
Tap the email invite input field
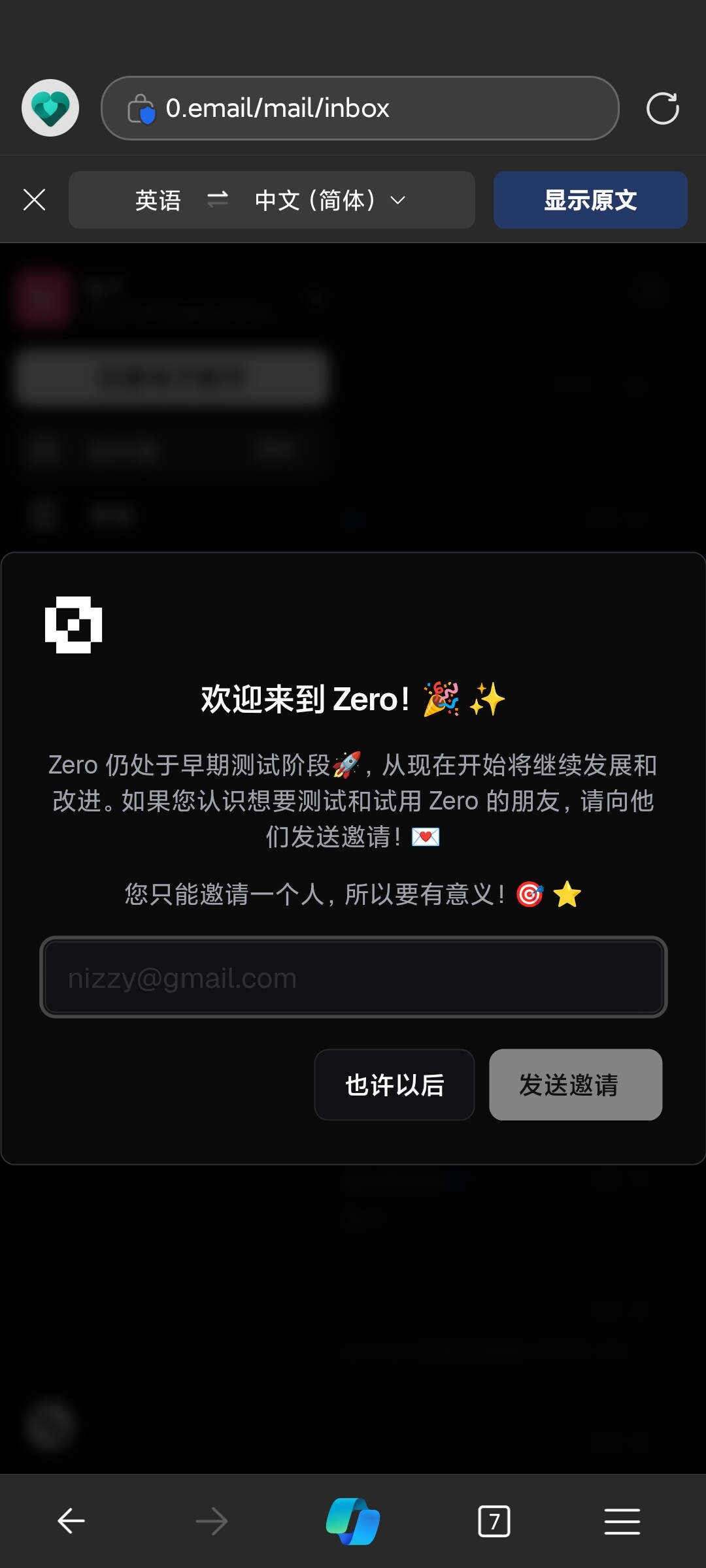[x=353, y=977]
